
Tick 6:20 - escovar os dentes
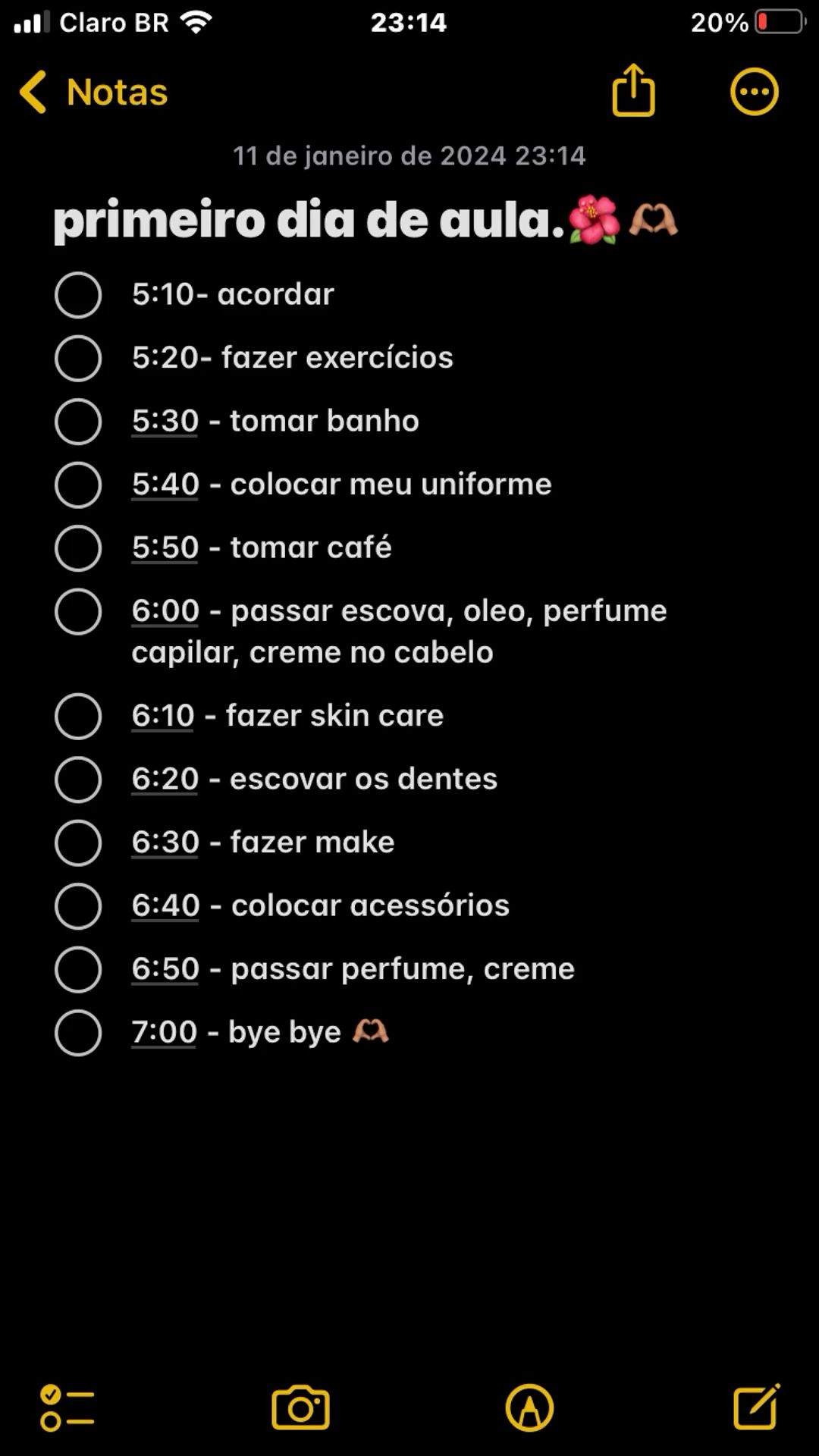[78, 780]
